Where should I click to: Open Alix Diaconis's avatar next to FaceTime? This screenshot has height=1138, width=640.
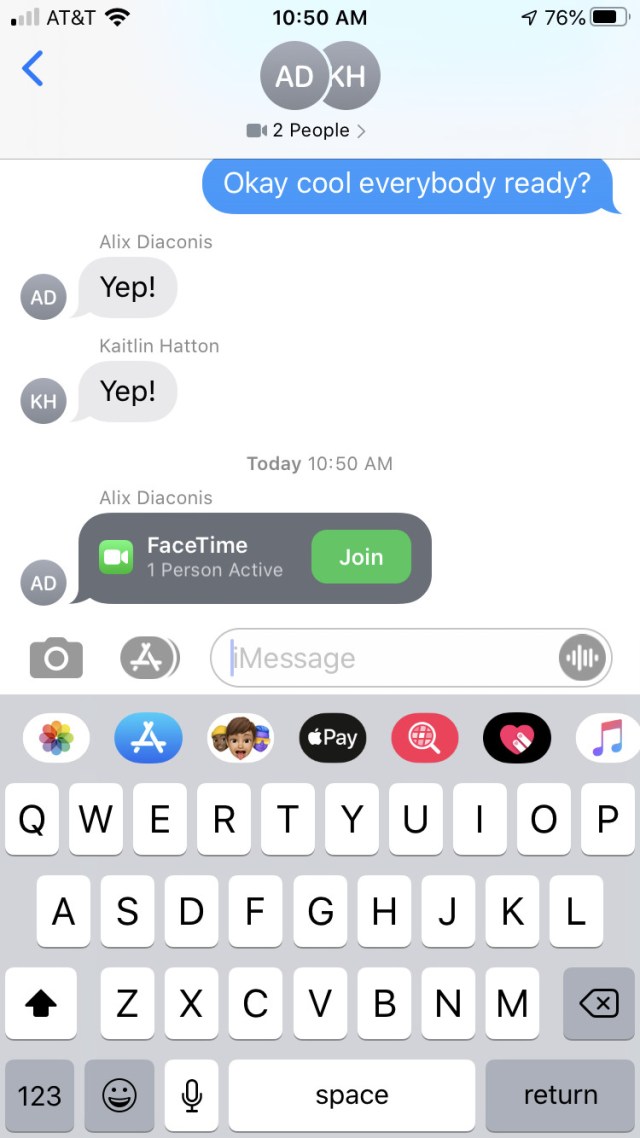43,583
